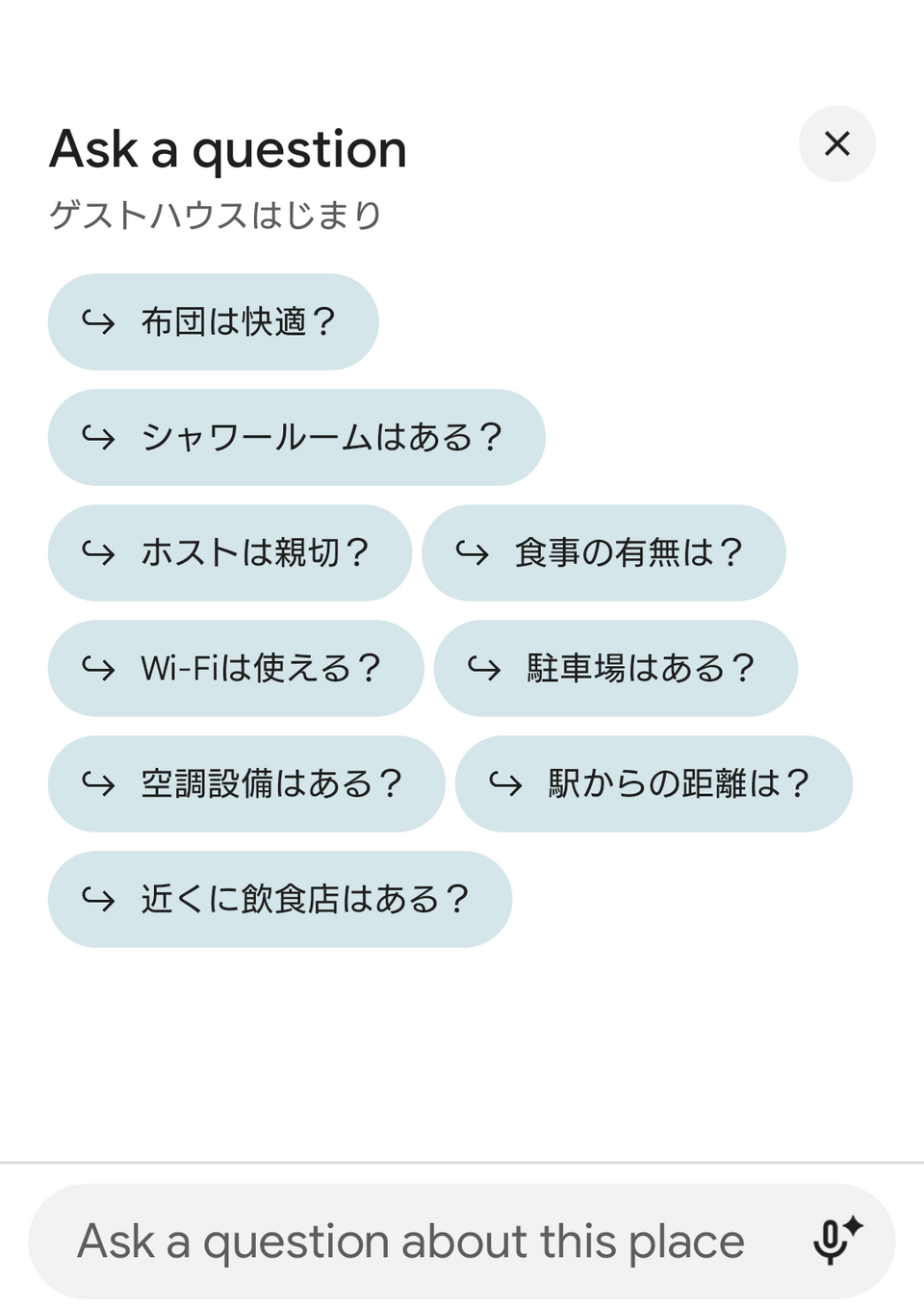Image resolution: width=924 pixels, height=1306 pixels.
Task: Click the arrow icon in Wi-Fiは使える？ chip
Action: click(99, 668)
